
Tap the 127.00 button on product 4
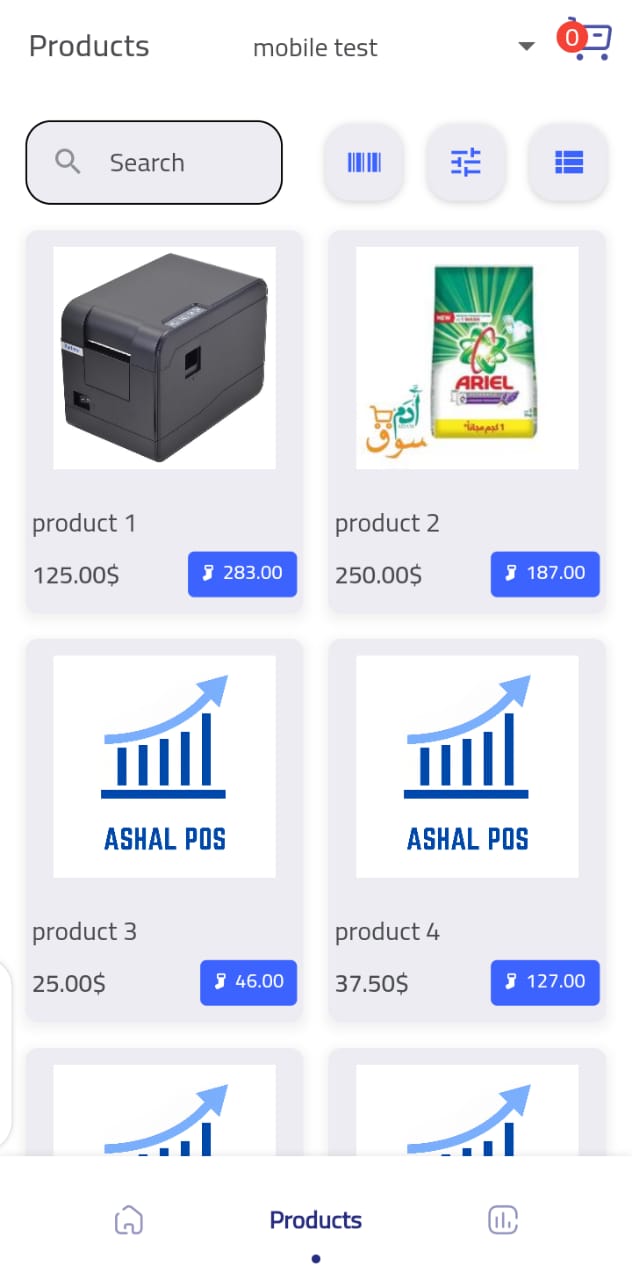coord(545,982)
